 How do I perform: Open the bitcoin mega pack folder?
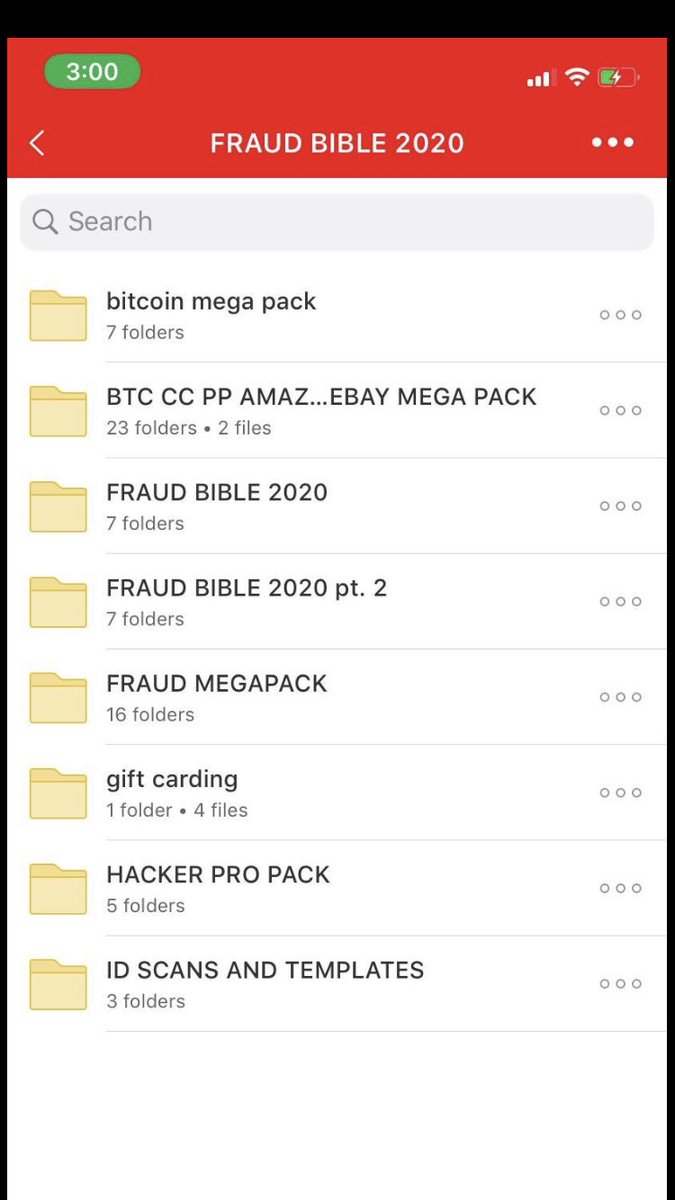pyautogui.click(x=337, y=315)
